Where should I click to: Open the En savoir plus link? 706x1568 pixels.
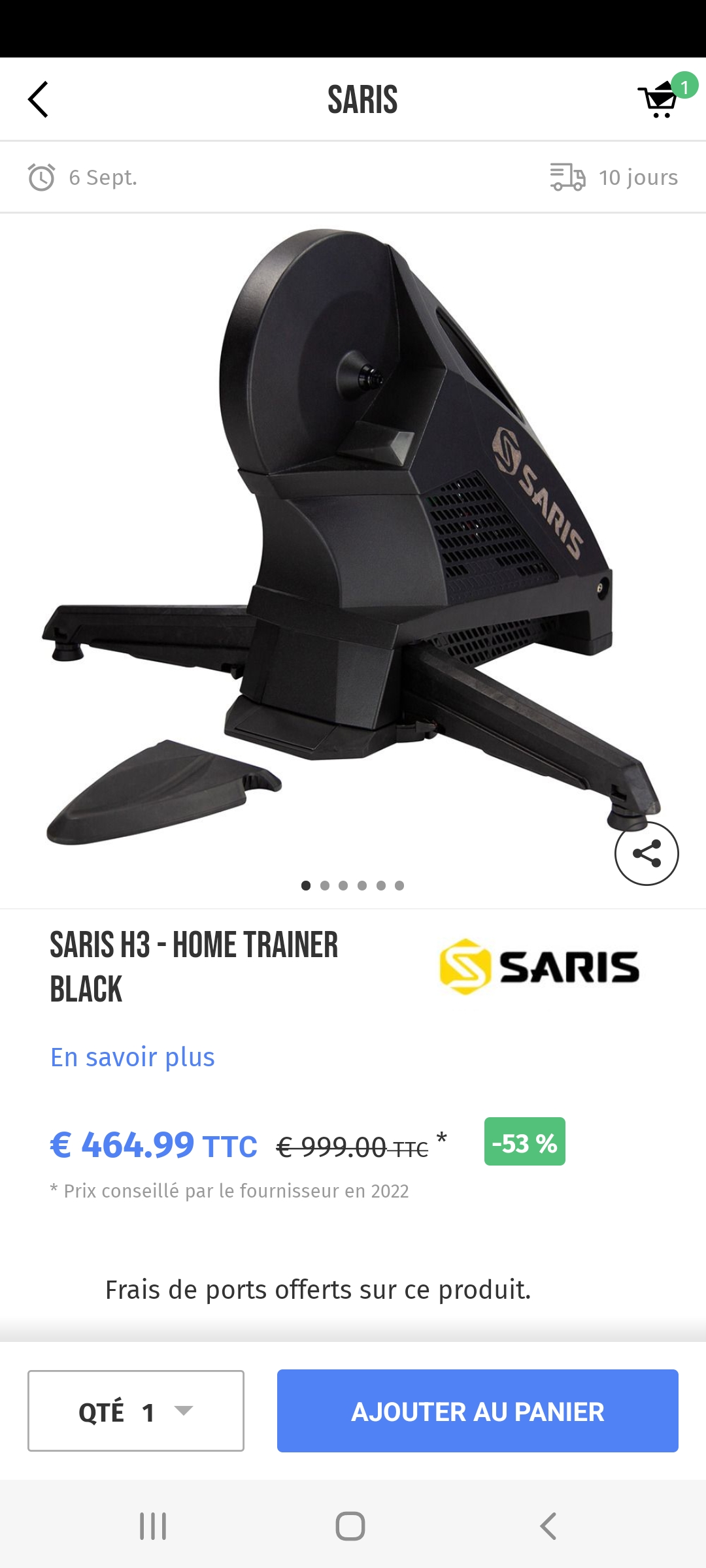133,1057
